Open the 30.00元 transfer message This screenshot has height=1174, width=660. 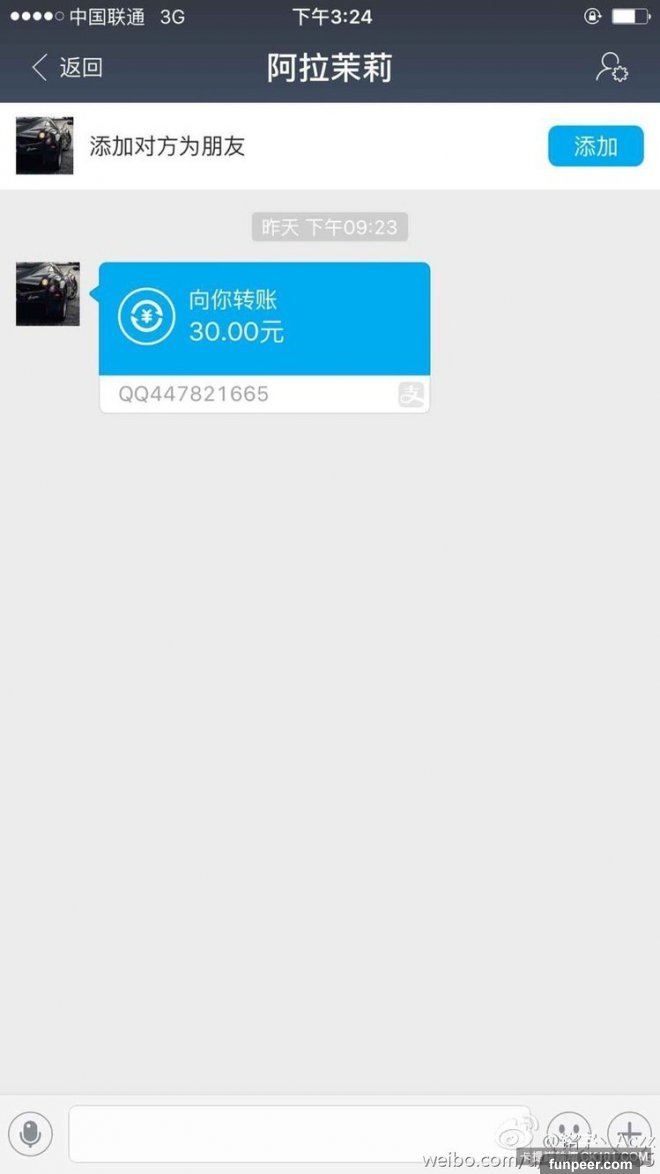(x=265, y=320)
